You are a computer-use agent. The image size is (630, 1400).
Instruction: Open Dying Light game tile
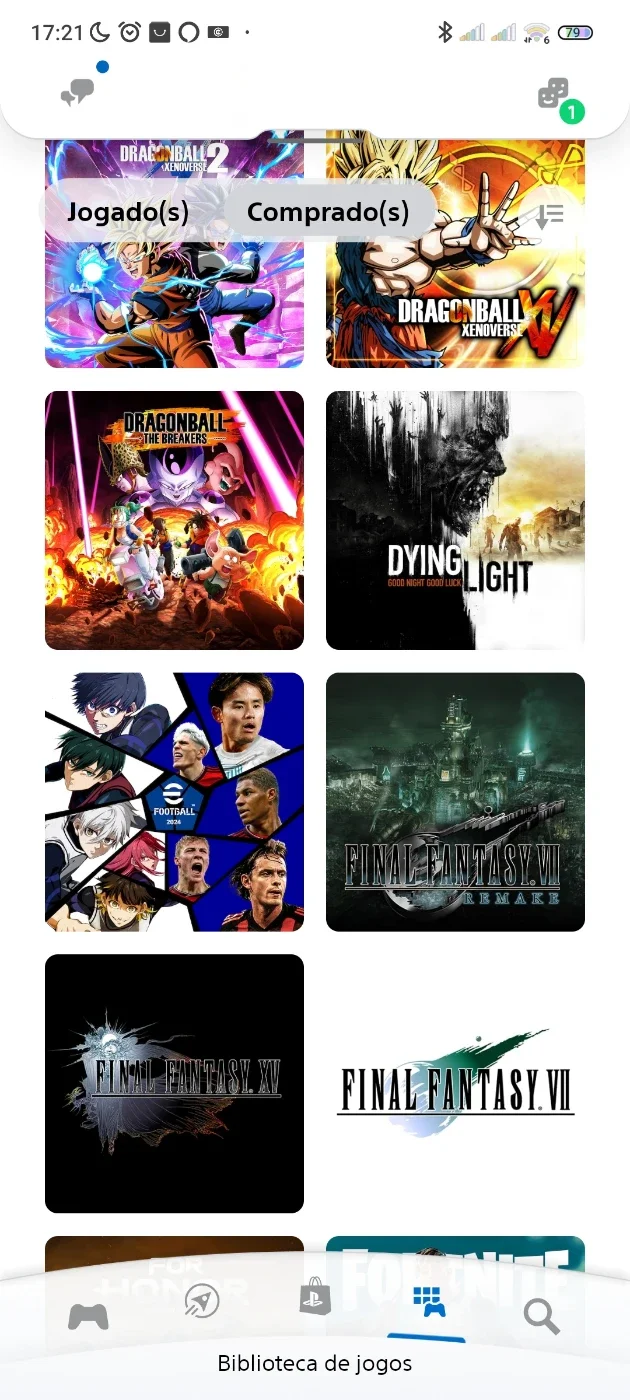(455, 520)
